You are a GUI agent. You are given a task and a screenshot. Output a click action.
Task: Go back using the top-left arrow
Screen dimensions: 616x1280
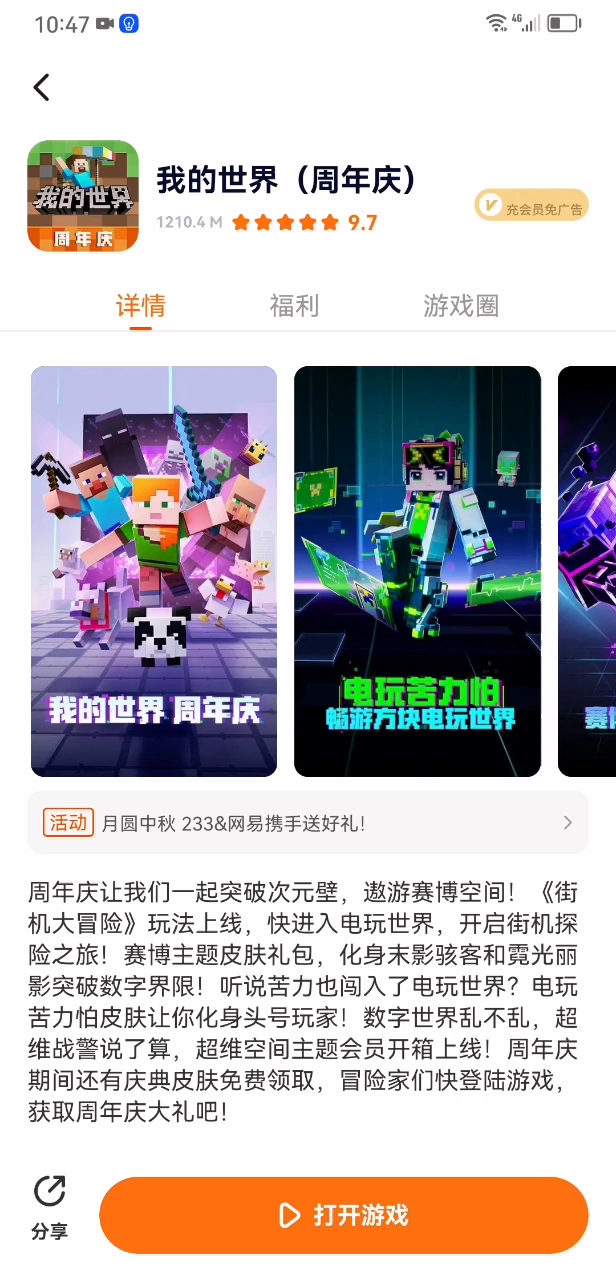click(x=41, y=87)
